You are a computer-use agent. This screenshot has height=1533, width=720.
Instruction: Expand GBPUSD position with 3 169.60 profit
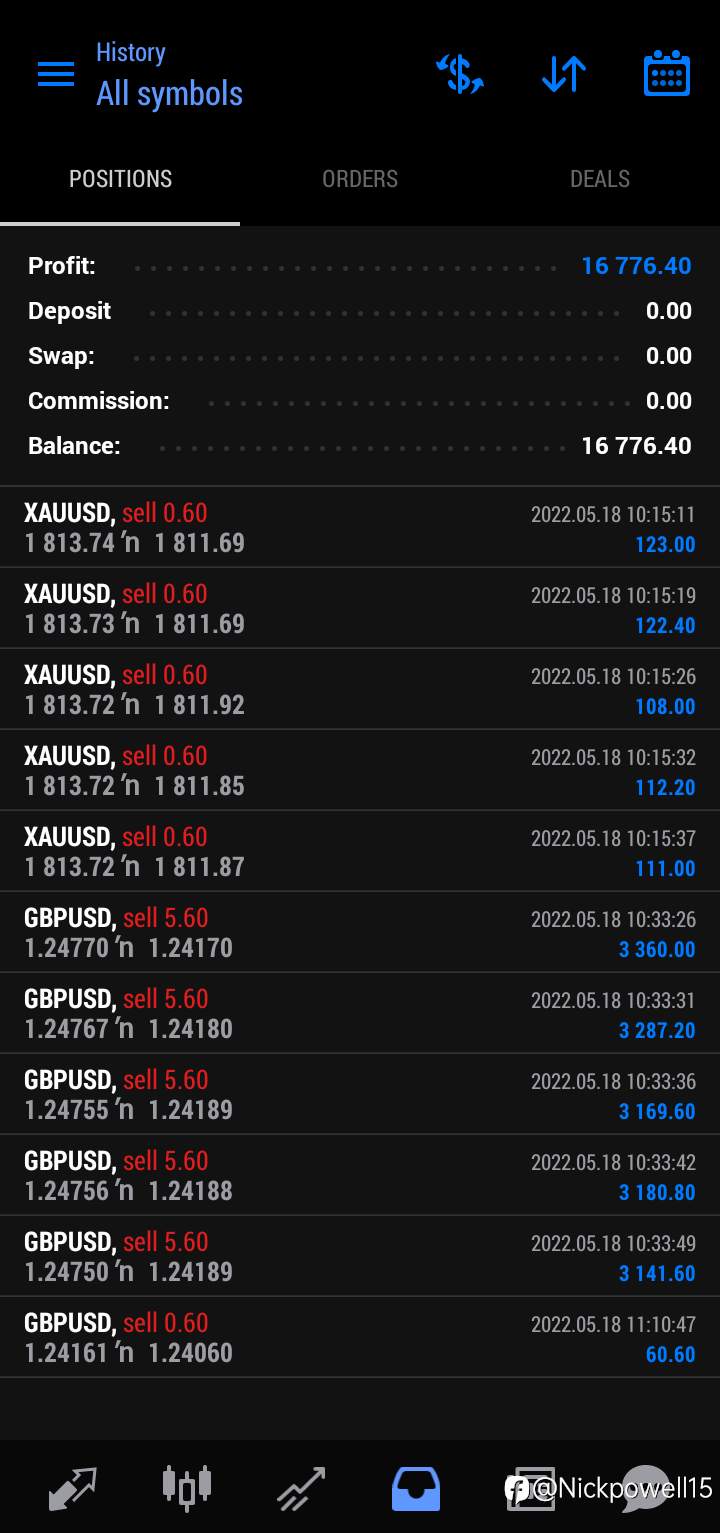(x=360, y=1095)
